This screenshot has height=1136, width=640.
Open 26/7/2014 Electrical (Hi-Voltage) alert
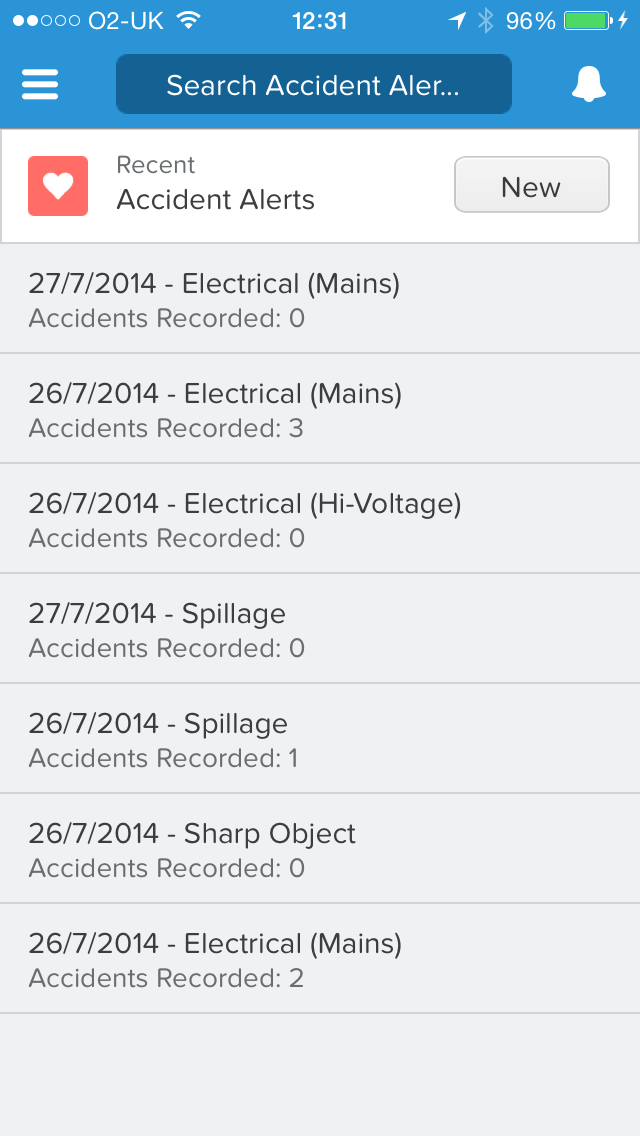click(320, 519)
